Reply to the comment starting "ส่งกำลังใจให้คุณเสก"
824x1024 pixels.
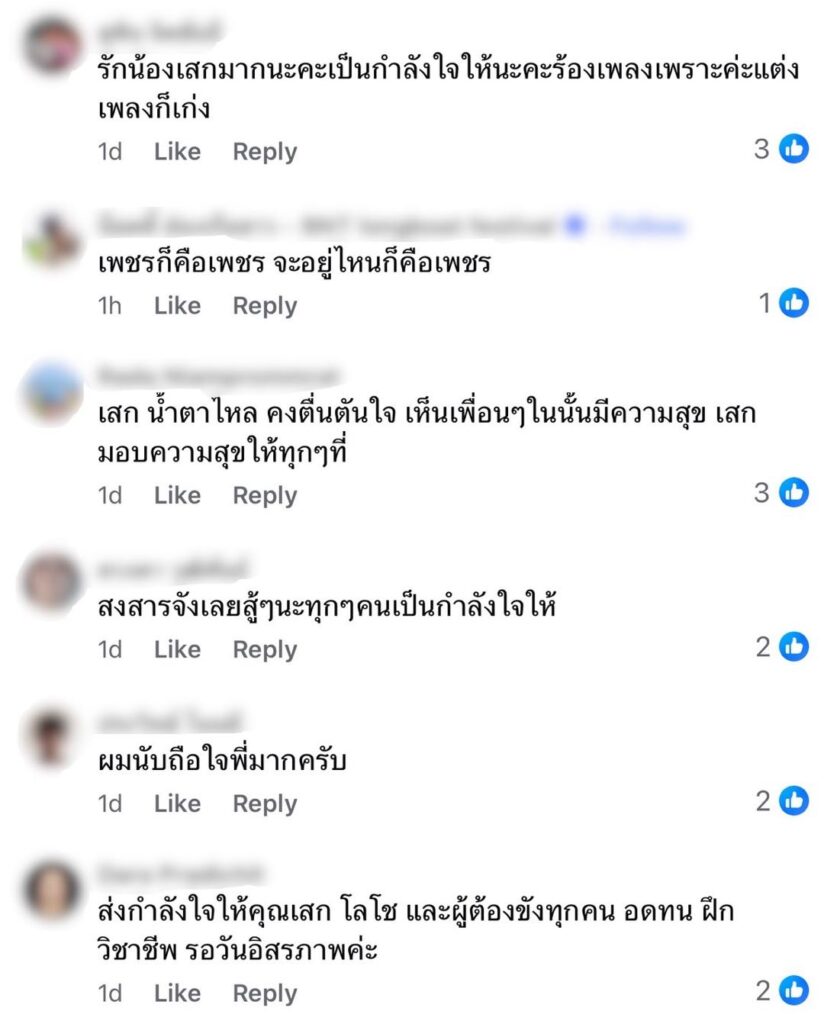click(x=264, y=994)
